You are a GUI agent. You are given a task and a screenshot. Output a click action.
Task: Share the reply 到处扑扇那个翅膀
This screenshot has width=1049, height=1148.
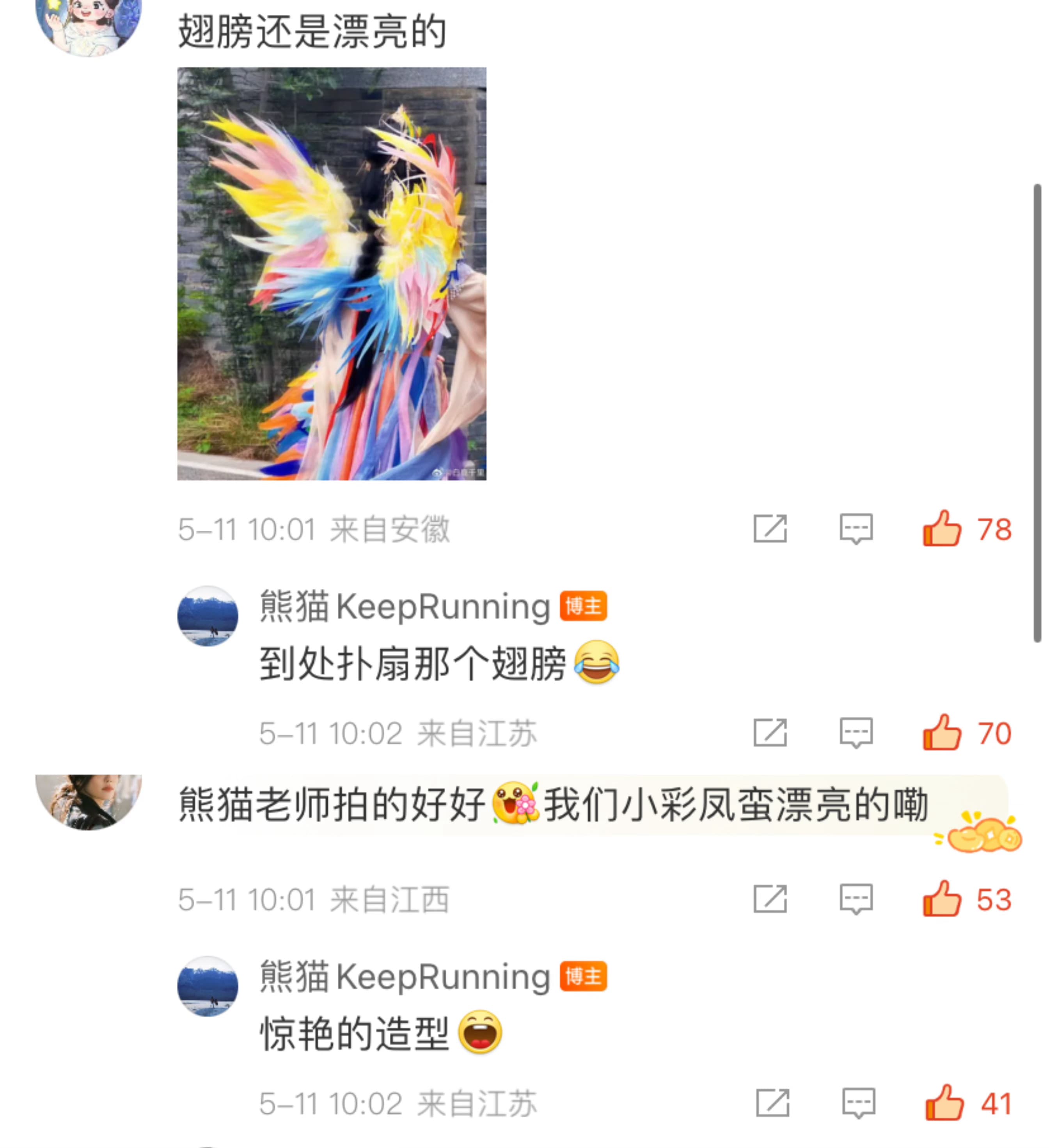click(x=770, y=732)
